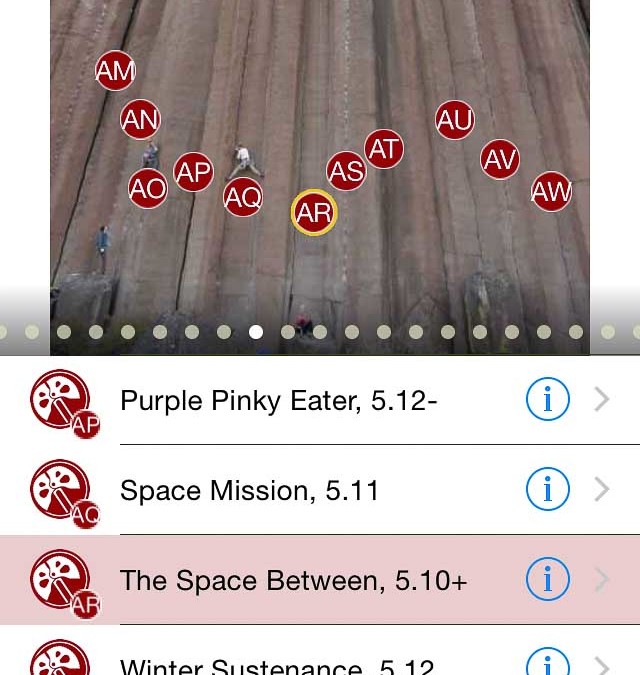Open The Space Between, 5.10+ route
Screen dimensions: 640x675
[293, 580]
